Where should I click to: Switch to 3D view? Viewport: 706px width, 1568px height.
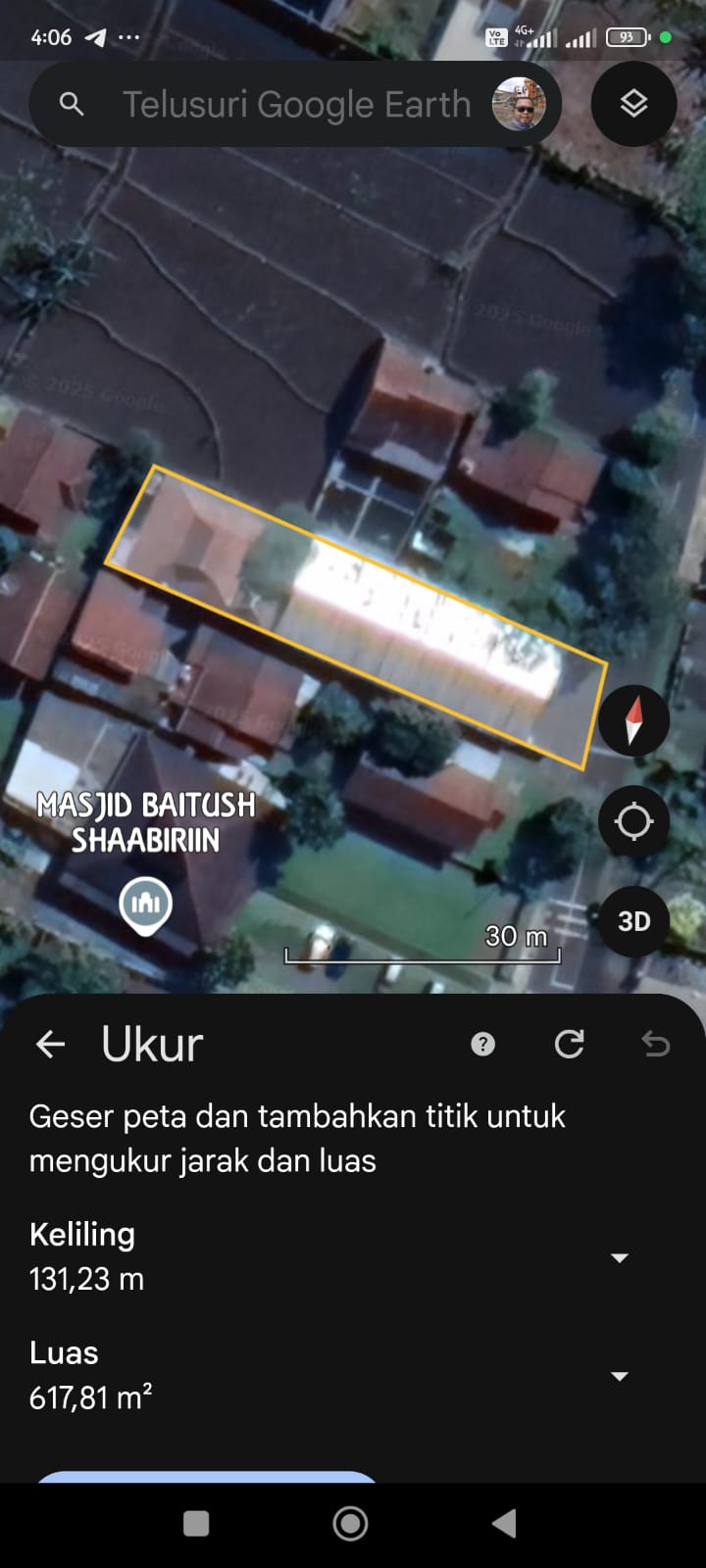click(633, 921)
